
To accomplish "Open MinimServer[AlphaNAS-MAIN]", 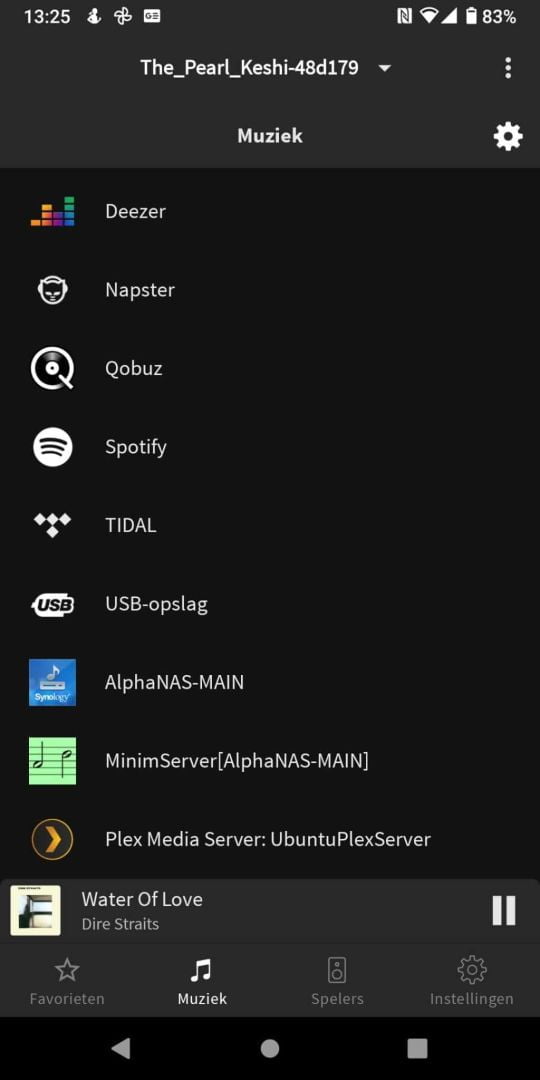I will point(270,760).
